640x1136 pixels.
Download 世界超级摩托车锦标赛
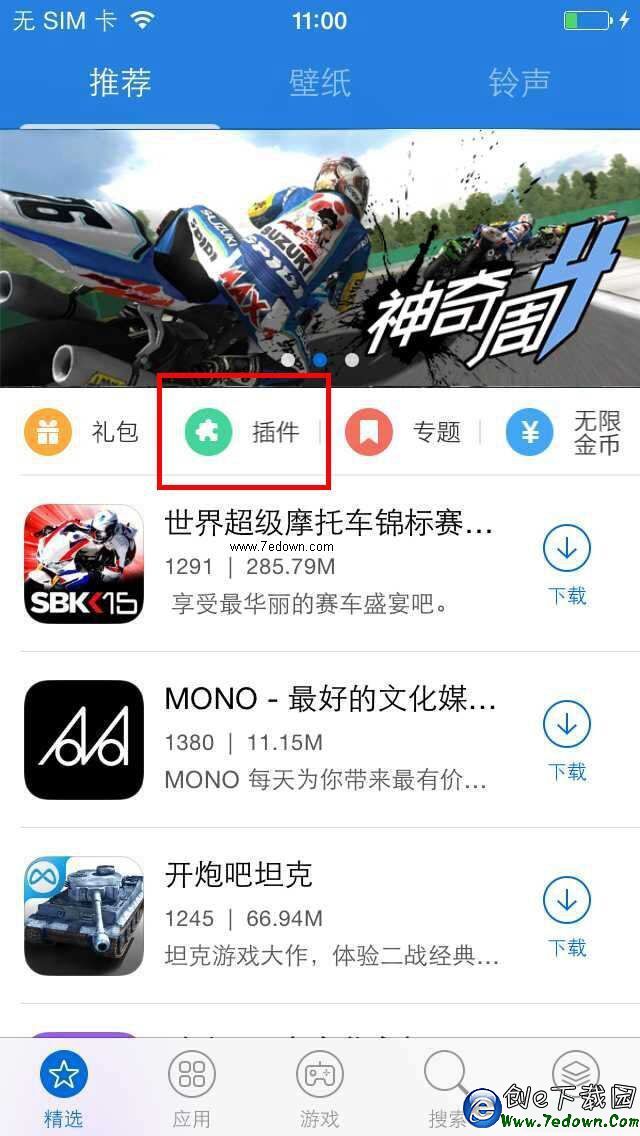coord(567,563)
